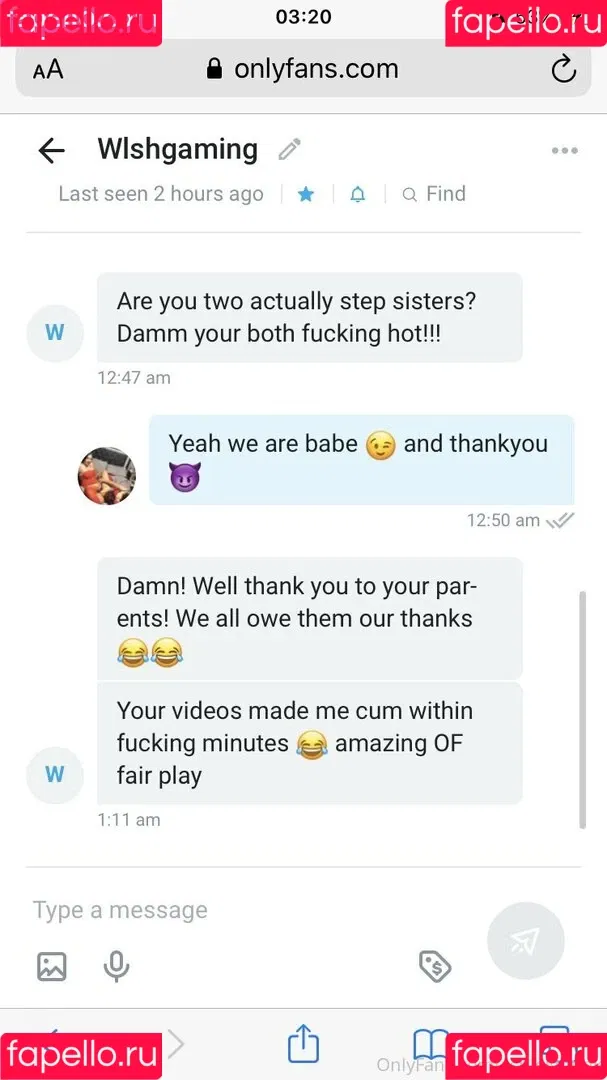607x1080 pixels.
Task: Star this conversation as a favorite
Action: click(x=306, y=194)
